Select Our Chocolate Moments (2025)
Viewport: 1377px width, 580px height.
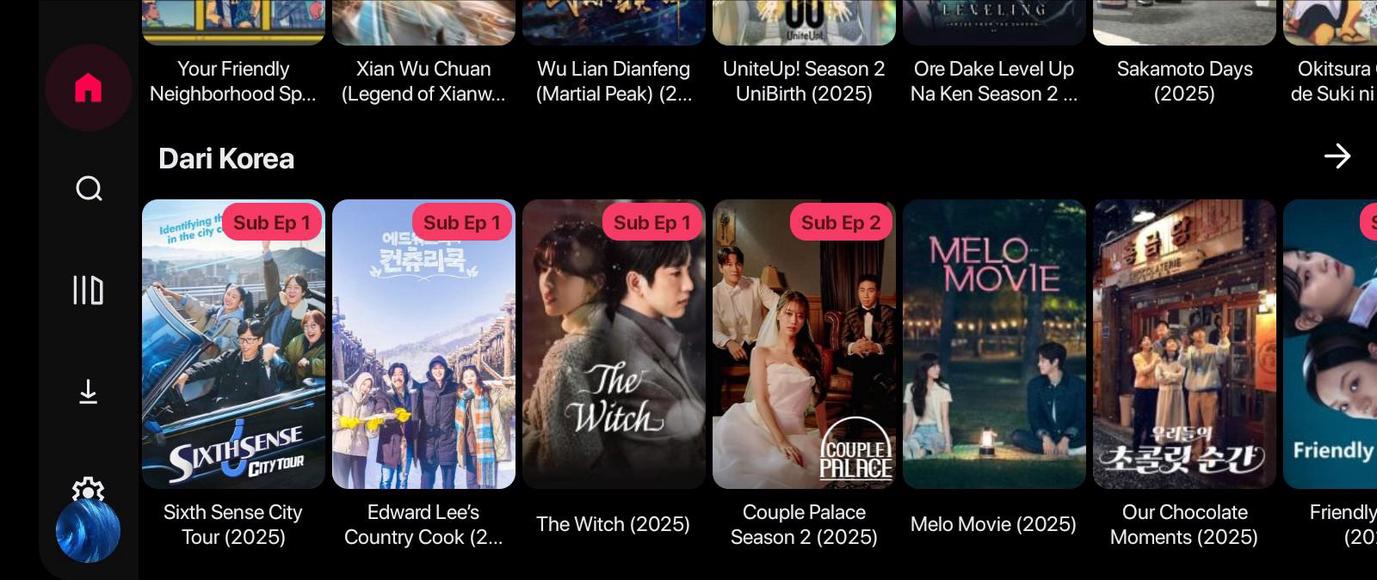1184,344
